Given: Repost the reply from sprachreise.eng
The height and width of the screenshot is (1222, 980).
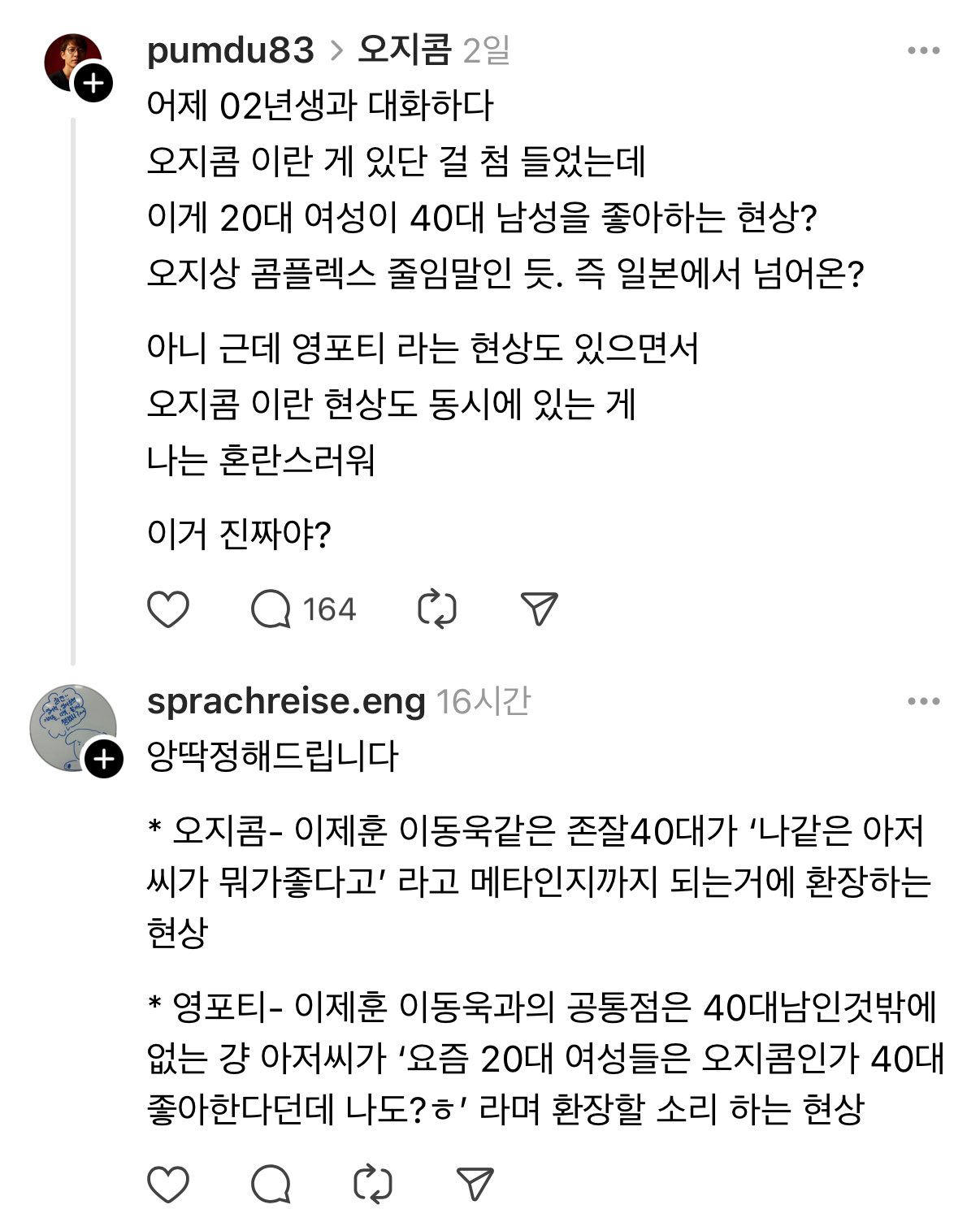Looking at the screenshot, I should coord(373,1185).
